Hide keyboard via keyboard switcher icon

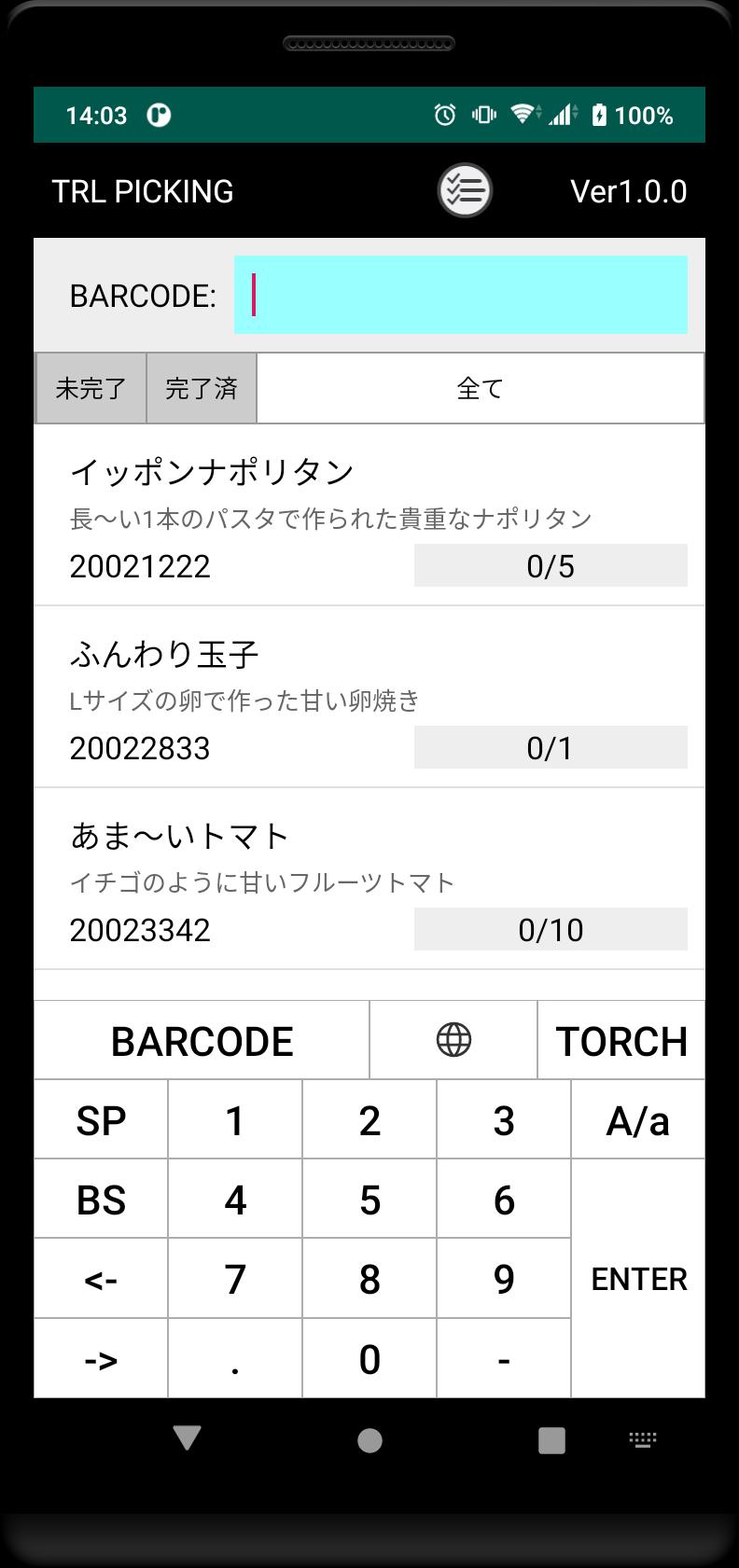coord(643,1440)
